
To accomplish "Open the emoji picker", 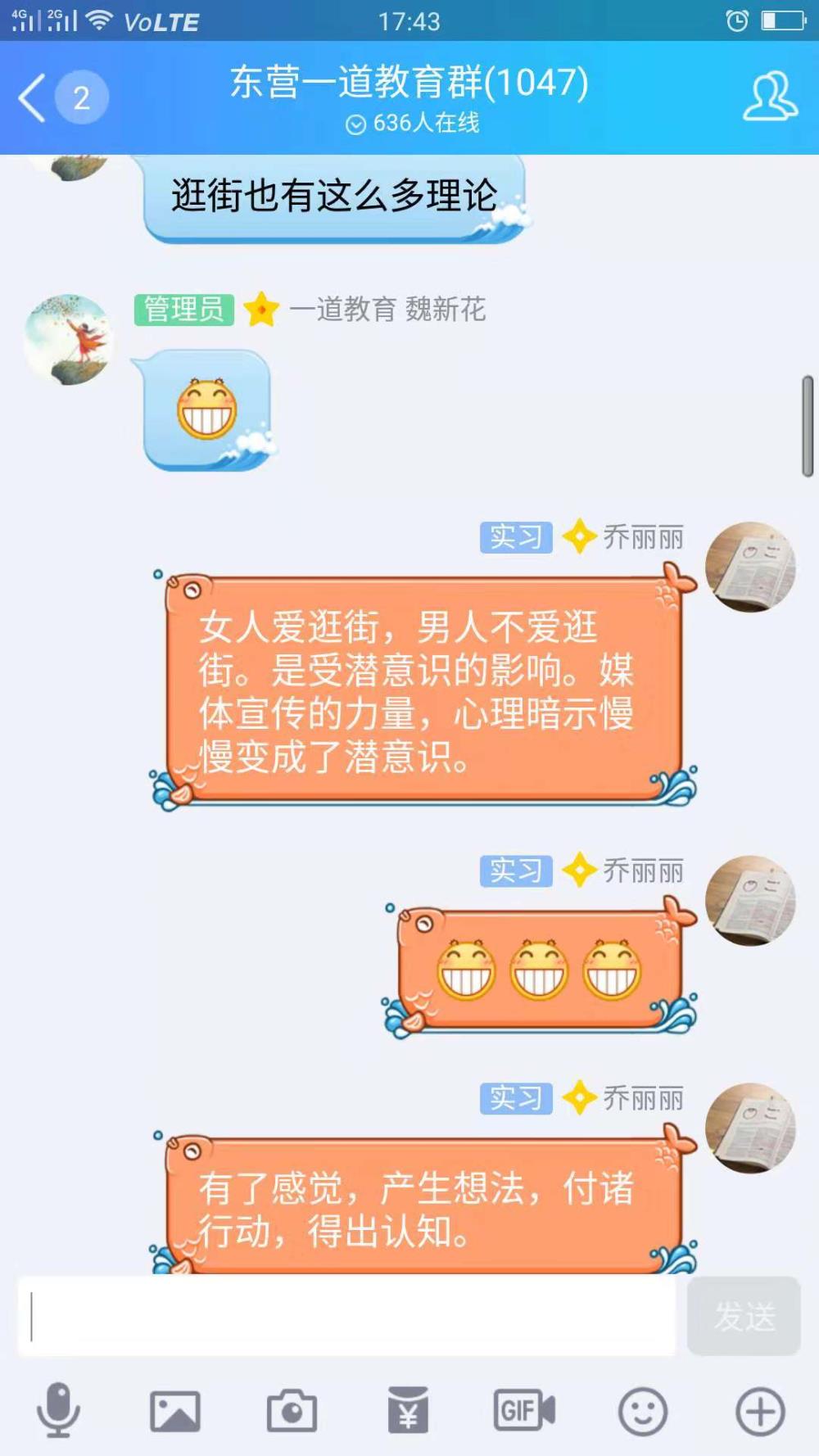I will [x=642, y=1411].
